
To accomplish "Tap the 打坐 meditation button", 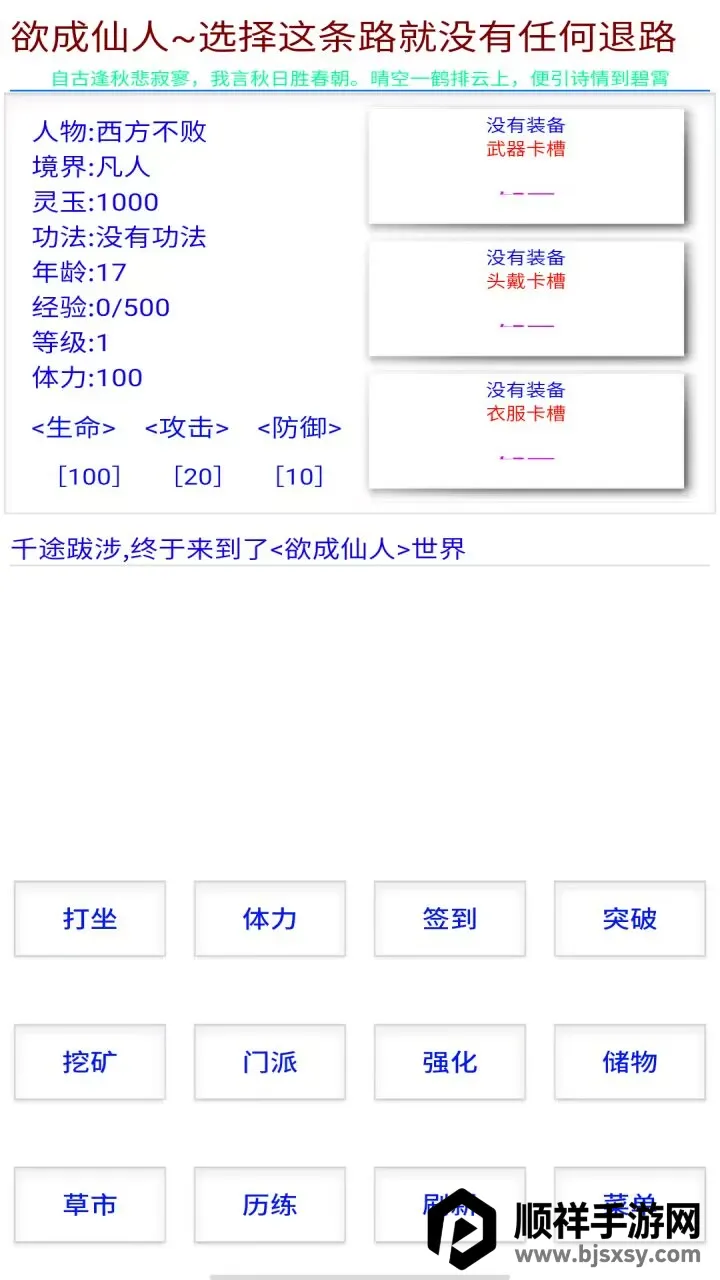I will pos(90,919).
